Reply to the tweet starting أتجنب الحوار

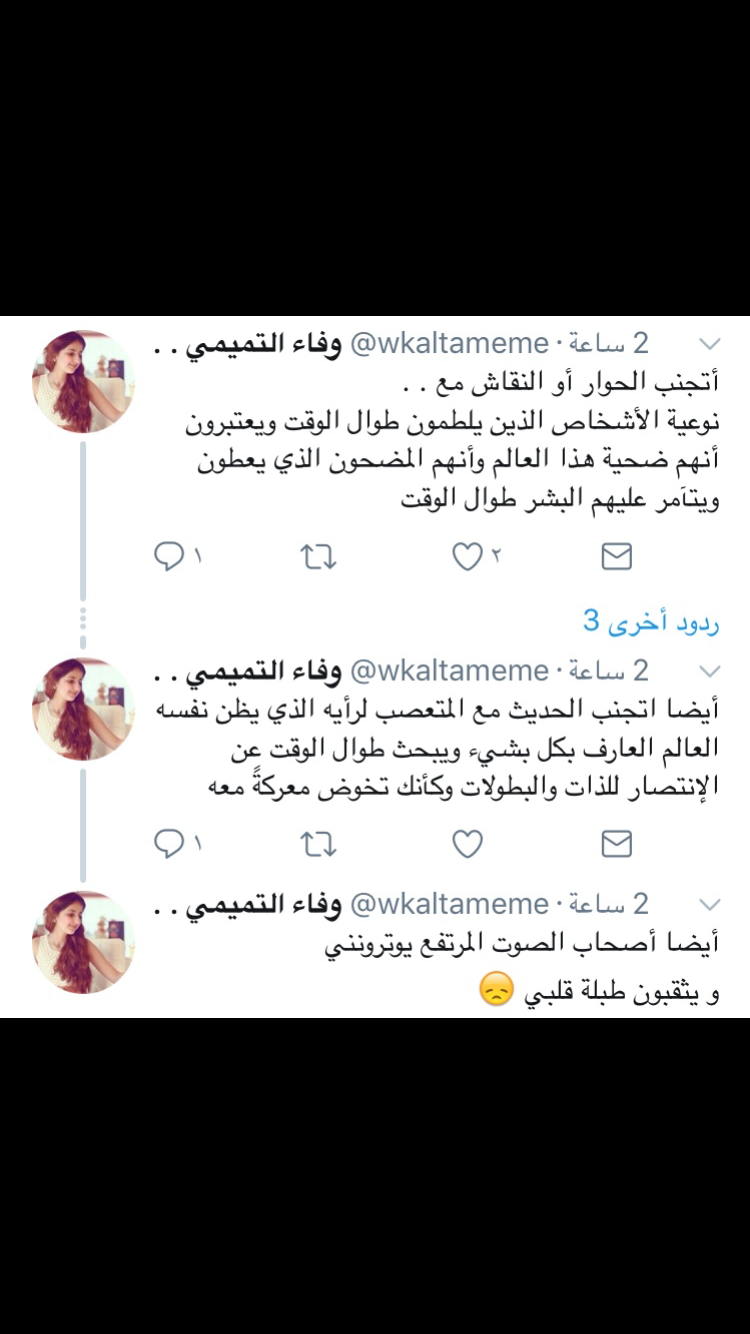click(x=168, y=557)
